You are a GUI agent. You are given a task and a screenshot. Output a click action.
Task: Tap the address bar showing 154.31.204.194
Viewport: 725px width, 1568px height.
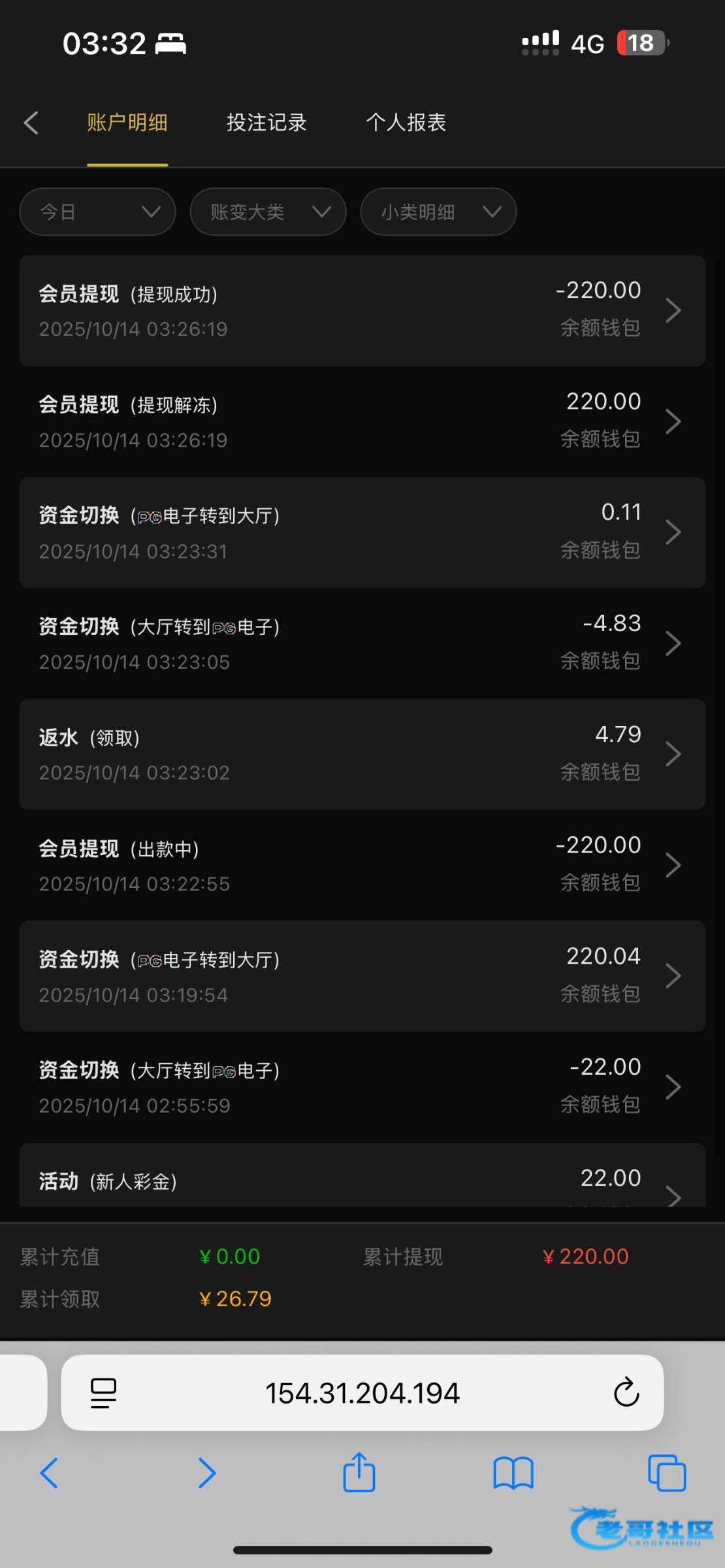(x=362, y=1394)
